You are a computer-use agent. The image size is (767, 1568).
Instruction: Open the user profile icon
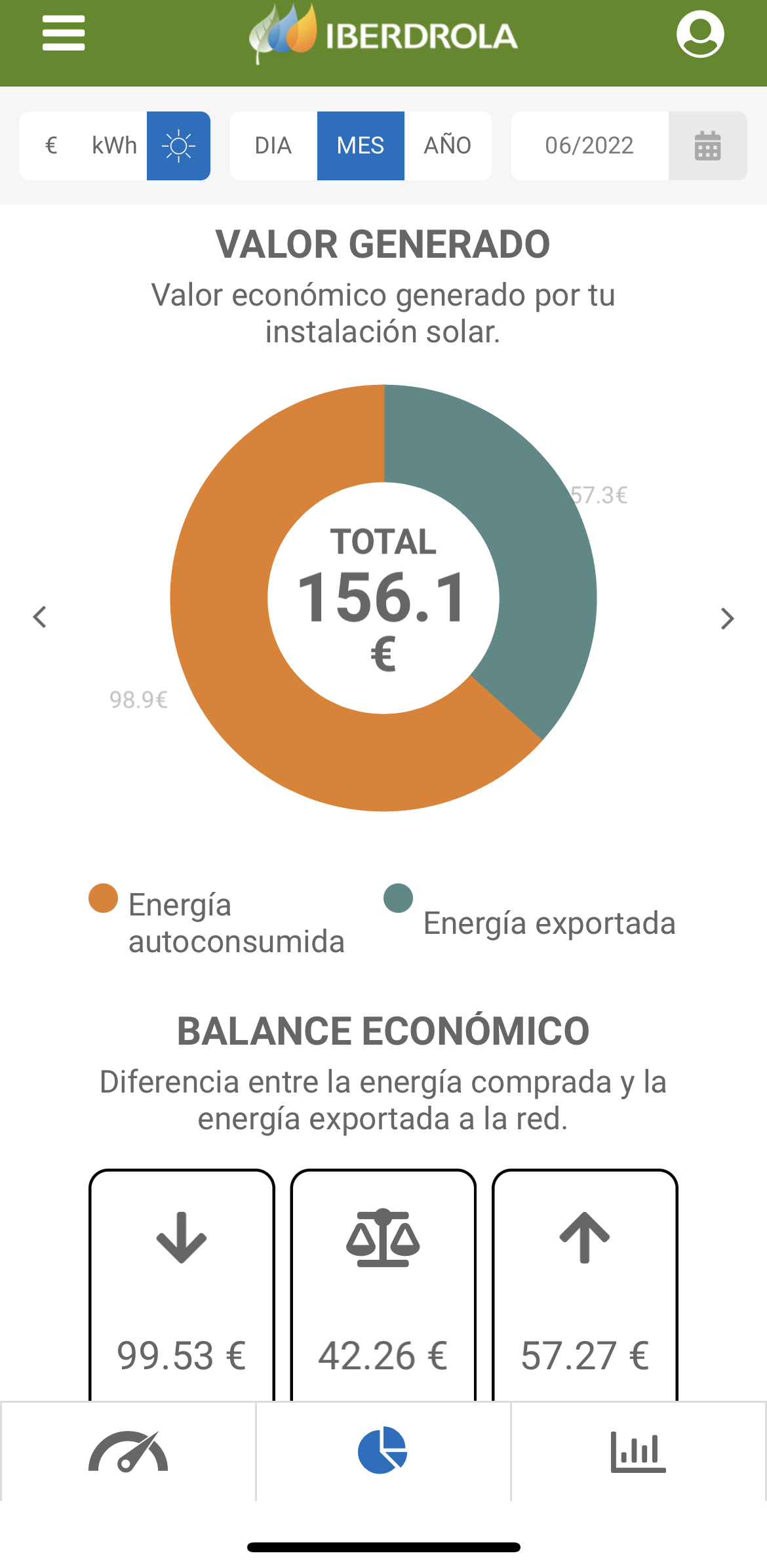(700, 34)
